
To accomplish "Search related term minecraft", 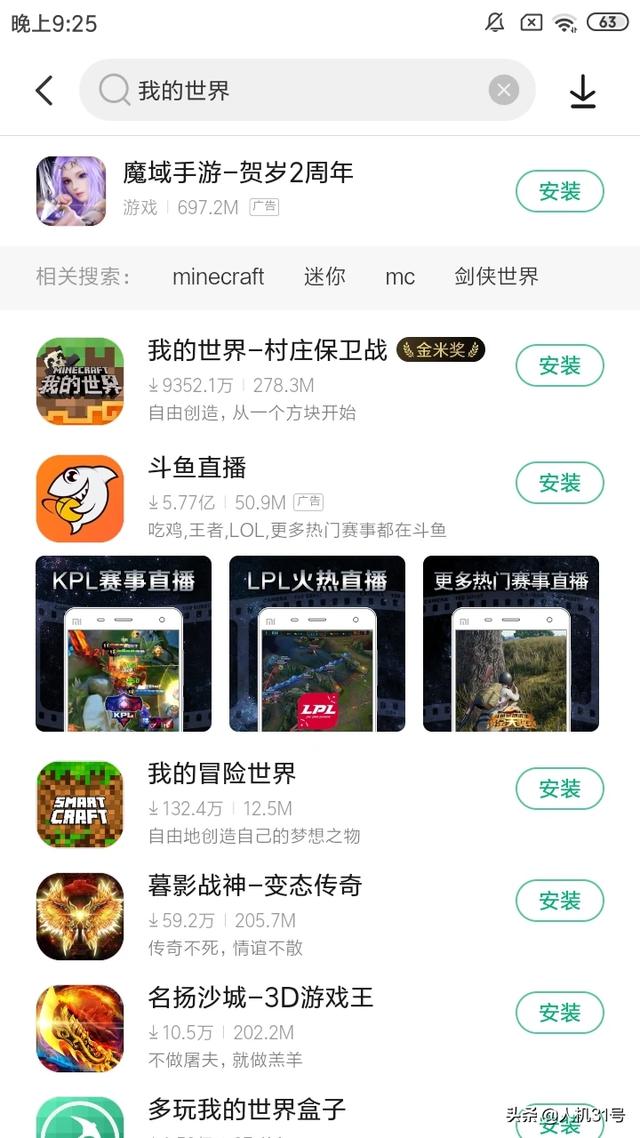I will (x=218, y=277).
